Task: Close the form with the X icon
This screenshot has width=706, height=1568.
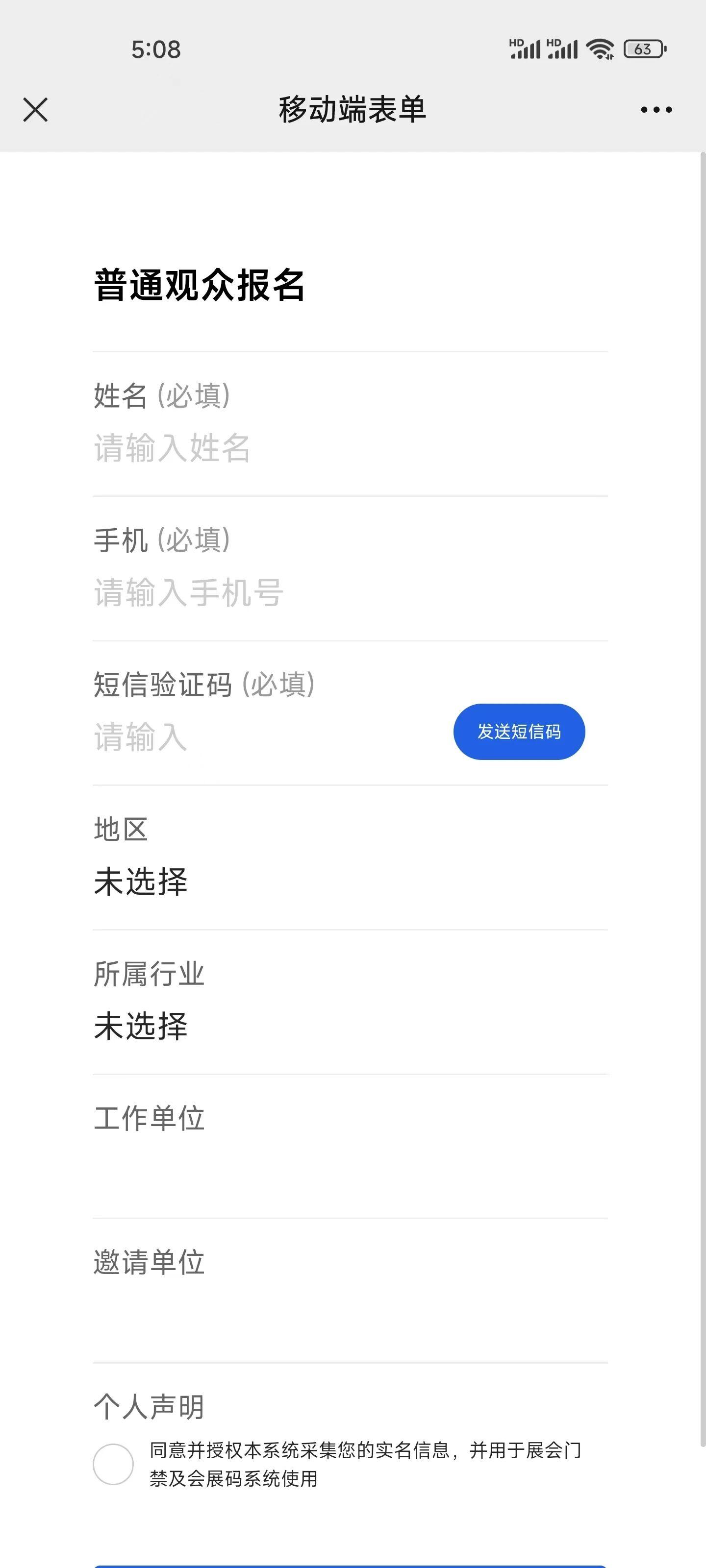Action: 35,110
